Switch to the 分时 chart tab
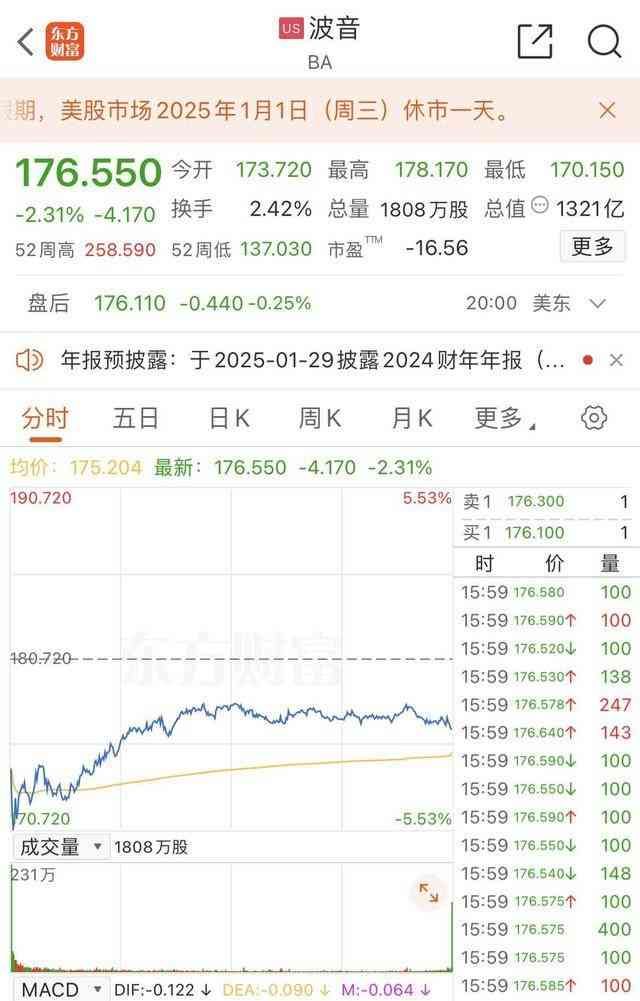 (x=45, y=418)
